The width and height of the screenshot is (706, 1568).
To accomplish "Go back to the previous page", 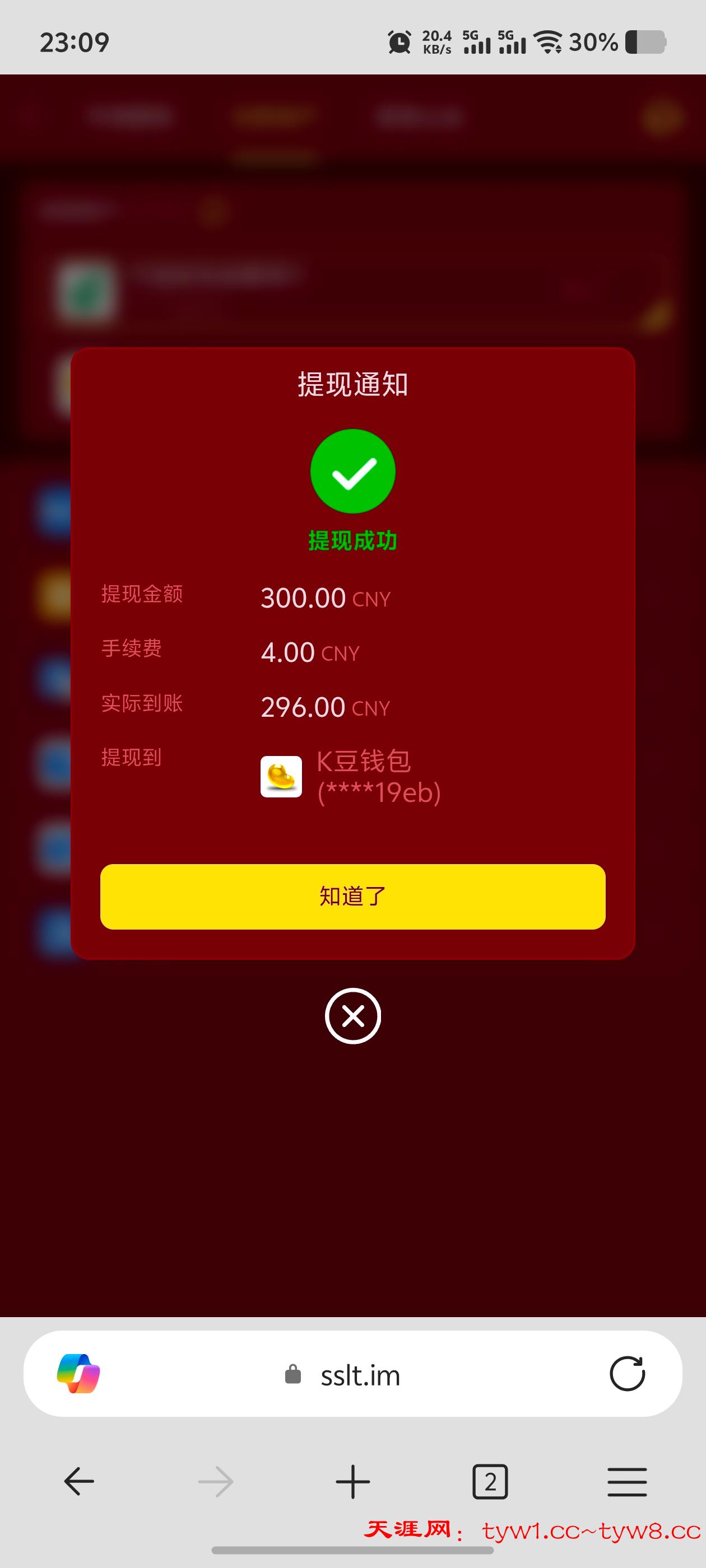I will [79, 1481].
